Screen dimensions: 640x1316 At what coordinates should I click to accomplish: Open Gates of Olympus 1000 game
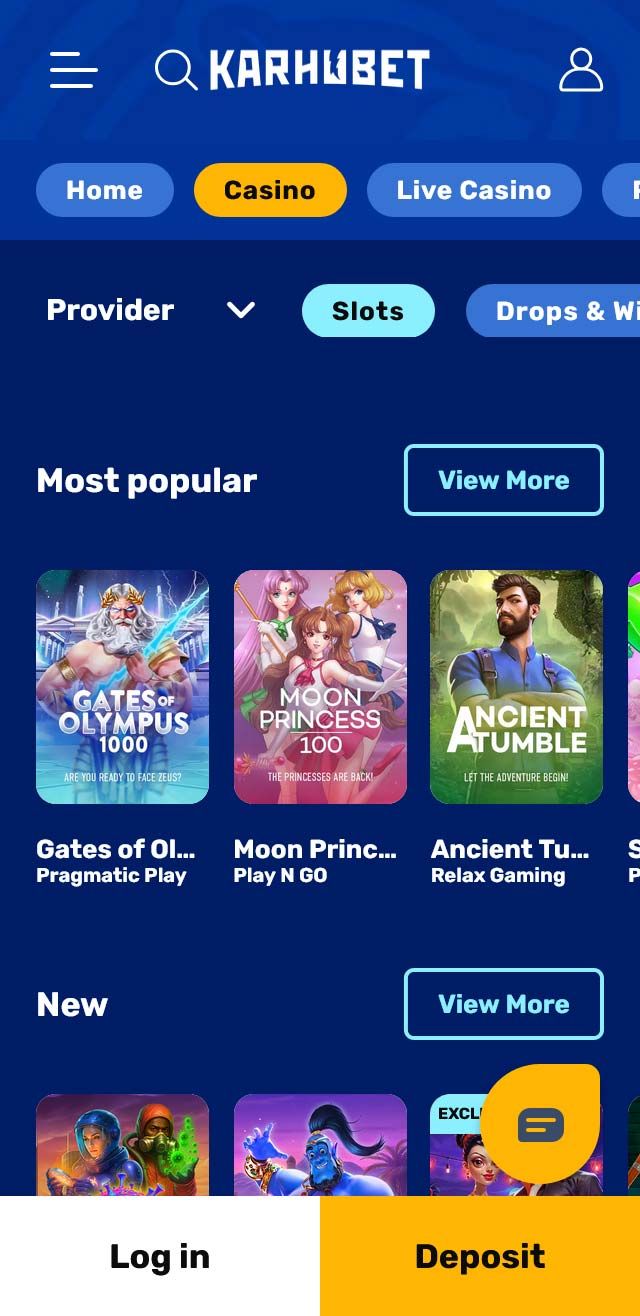[122, 687]
